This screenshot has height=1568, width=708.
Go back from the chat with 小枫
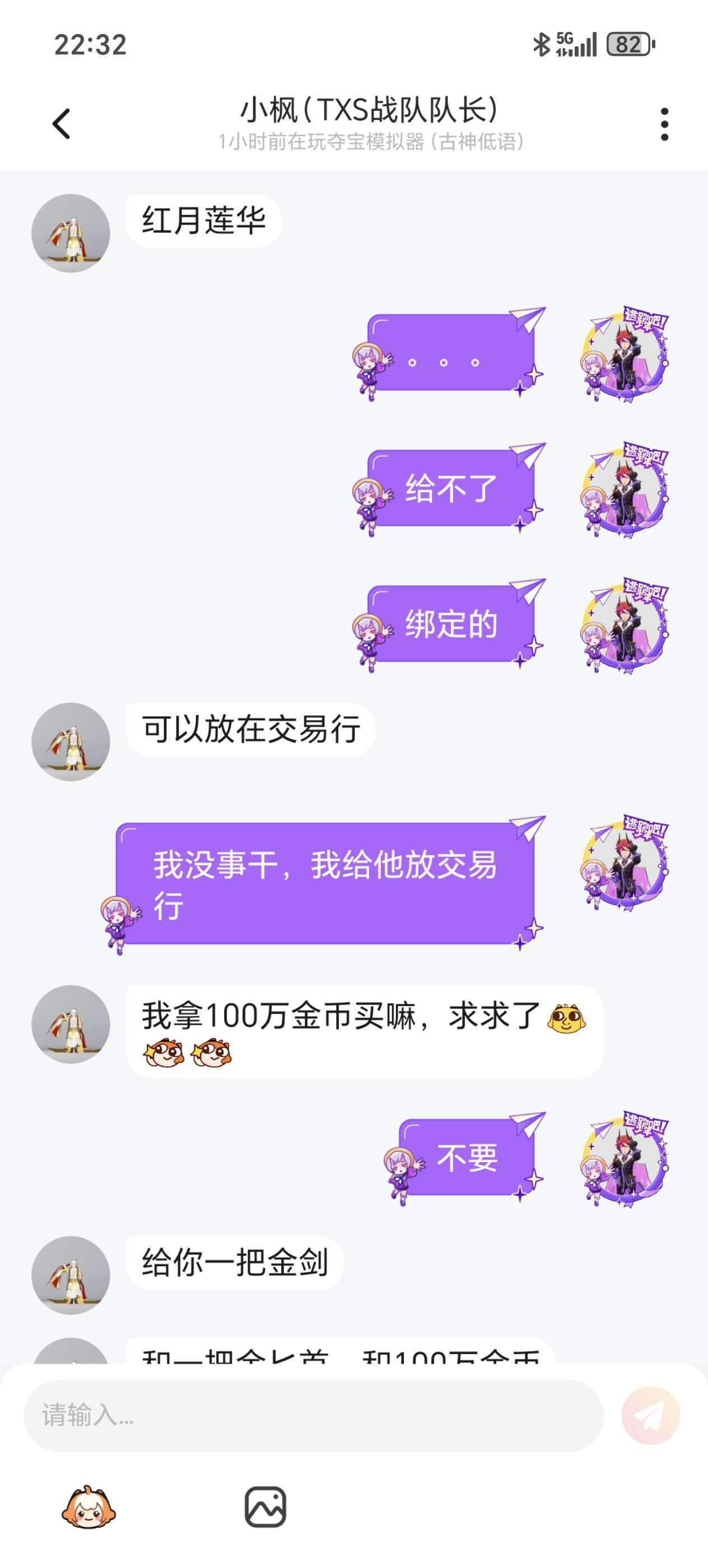(62, 124)
